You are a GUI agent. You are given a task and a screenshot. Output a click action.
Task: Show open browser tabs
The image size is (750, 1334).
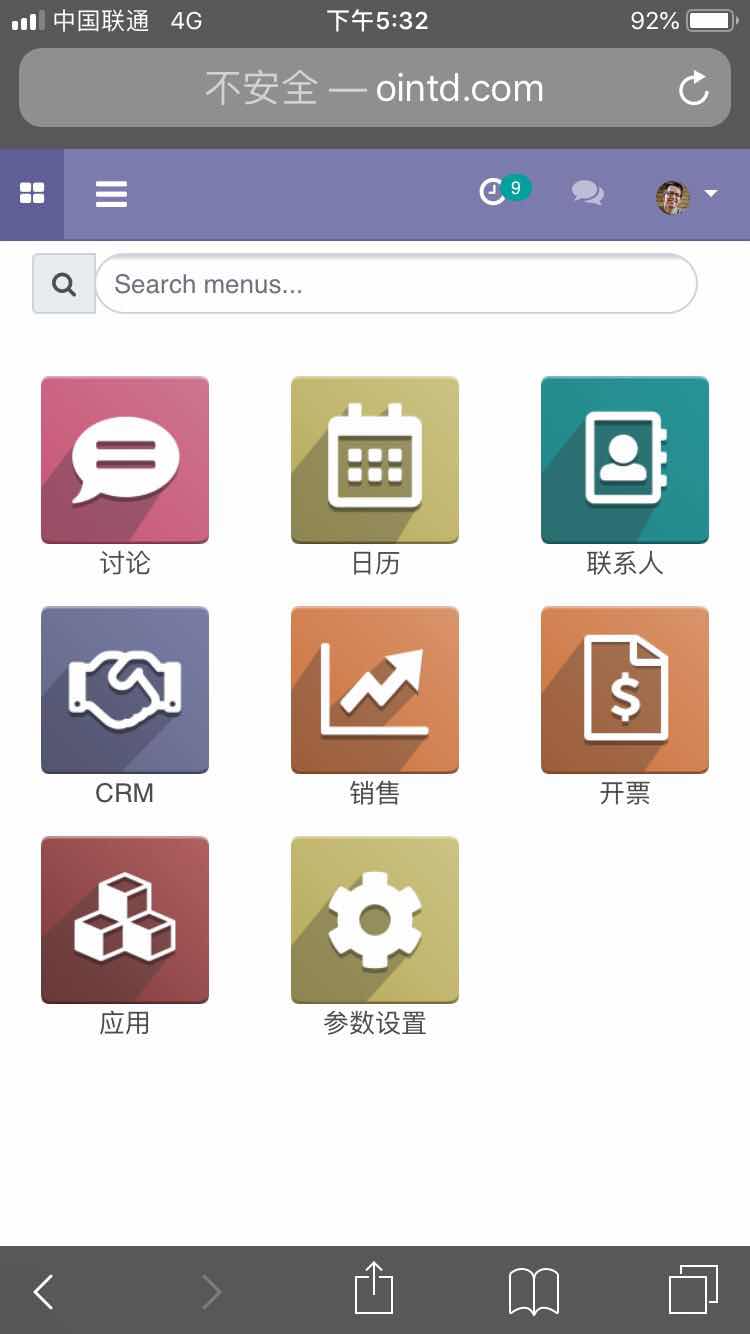[692, 1290]
